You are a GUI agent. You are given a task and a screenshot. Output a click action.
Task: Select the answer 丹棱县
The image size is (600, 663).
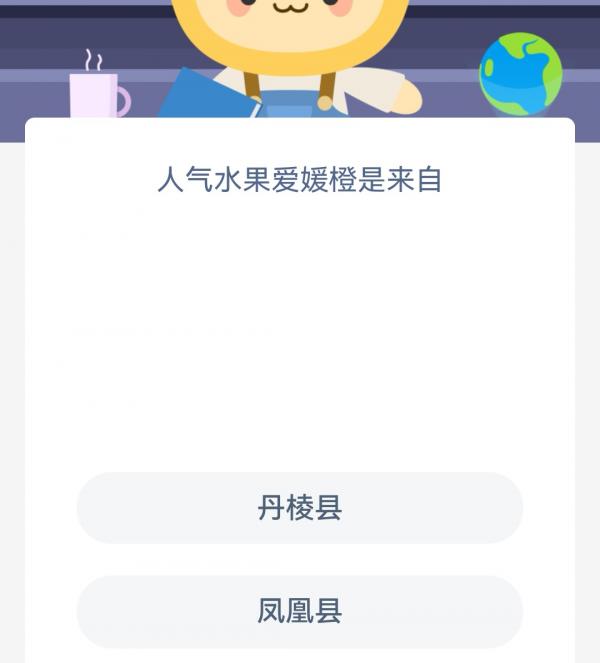(x=300, y=508)
